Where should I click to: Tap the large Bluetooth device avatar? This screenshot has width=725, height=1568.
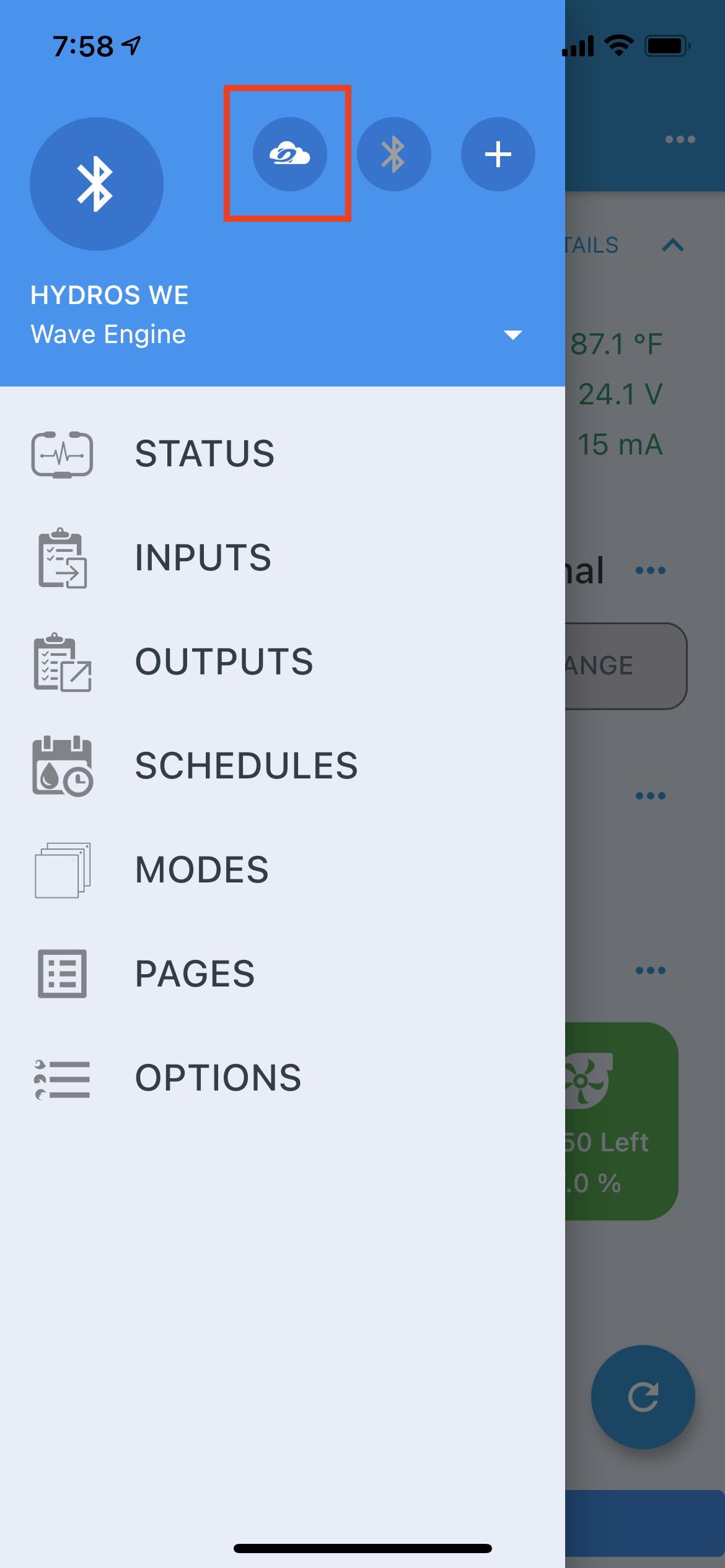point(97,184)
